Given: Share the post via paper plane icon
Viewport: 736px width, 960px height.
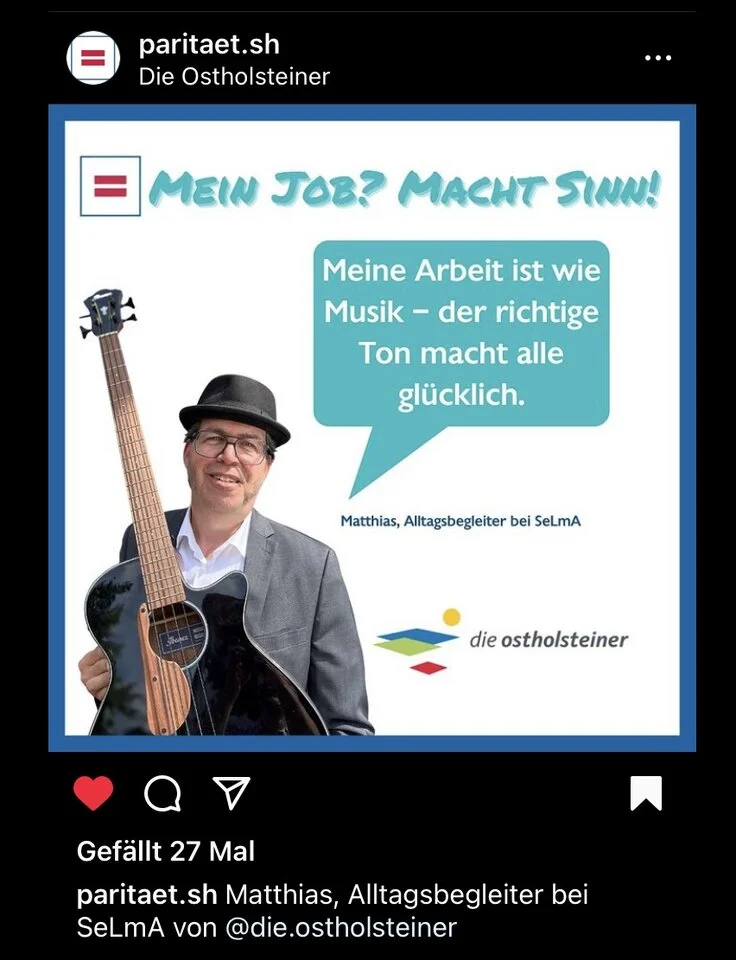Looking at the screenshot, I should [x=231, y=793].
